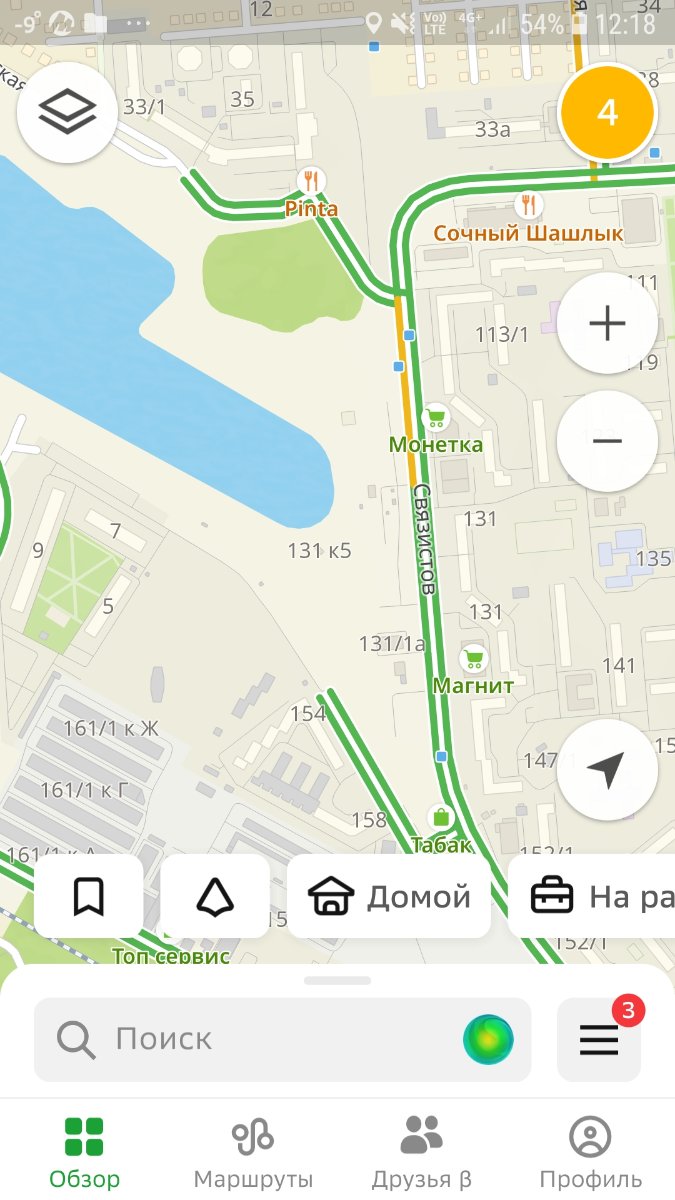The image size is (675, 1200).
Task: Switch to the Маршруты tab
Action: click(253, 1150)
